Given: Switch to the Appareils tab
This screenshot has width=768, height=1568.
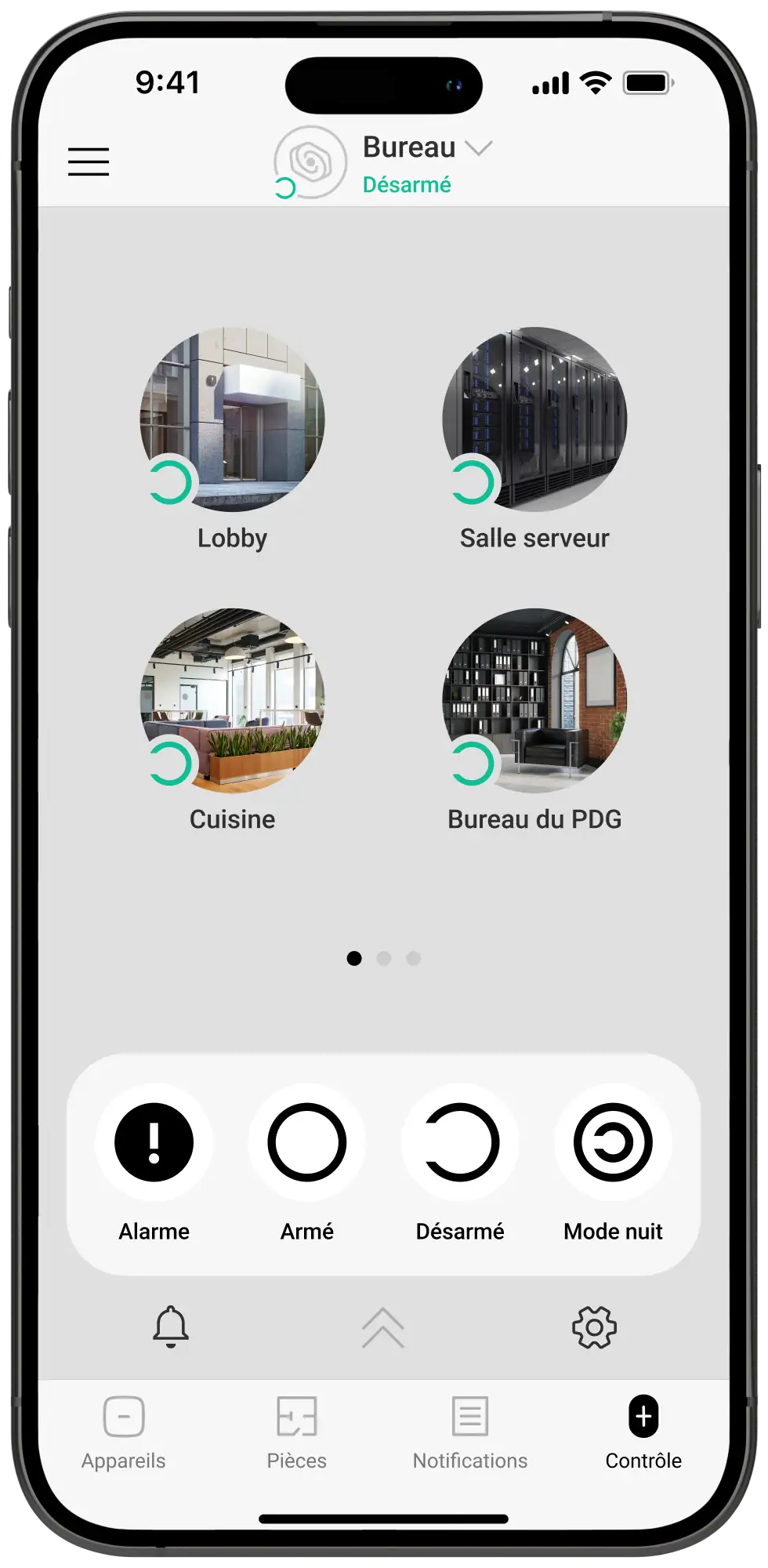Looking at the screenshot, I should pos(124,1432).
